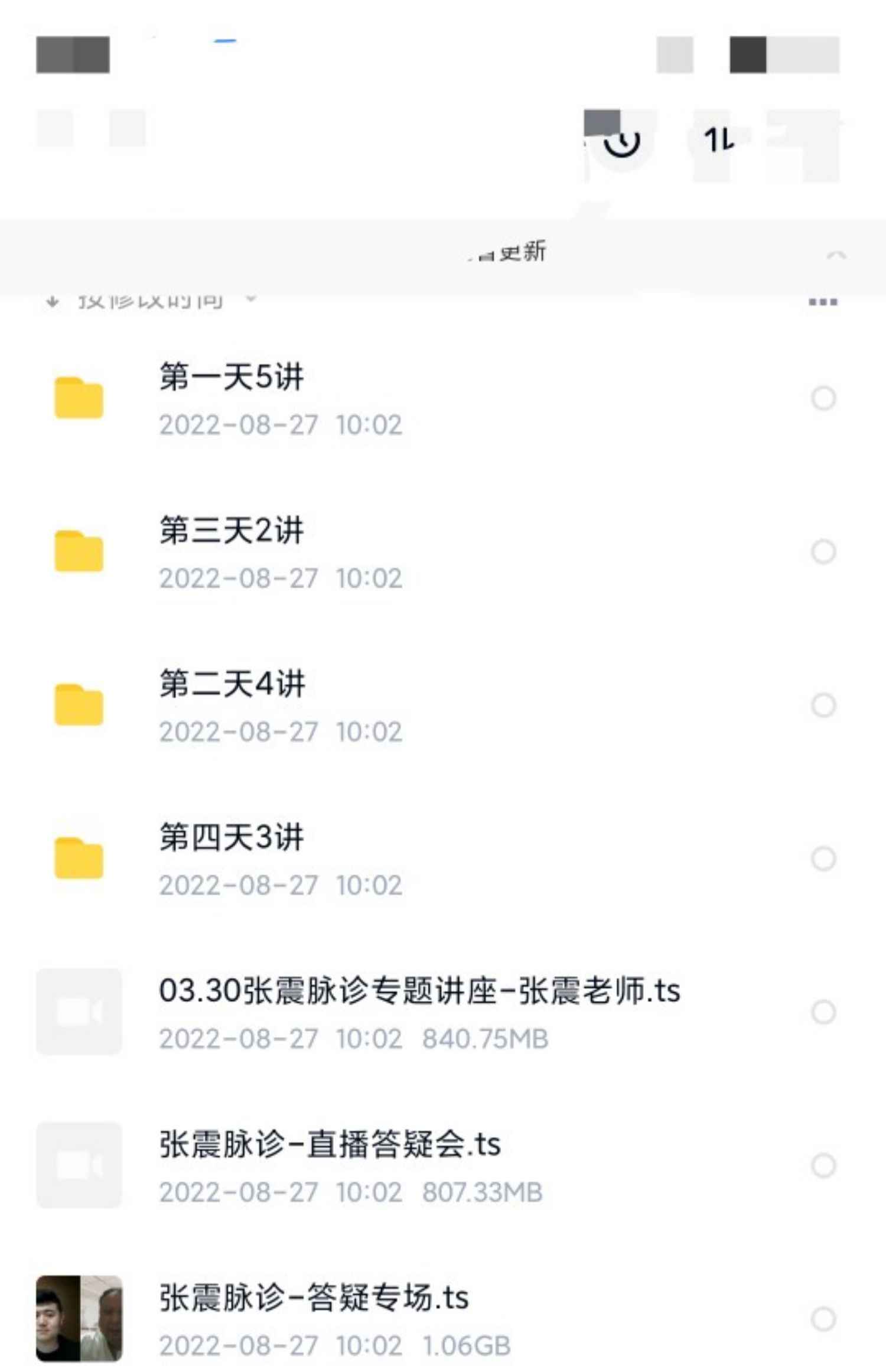This screenshot has width=886, height=1372.
Task: Select checkbox for 张震脉诊-答疑专场.ts
Action: pyautogui.click(x=823, y=1319)
